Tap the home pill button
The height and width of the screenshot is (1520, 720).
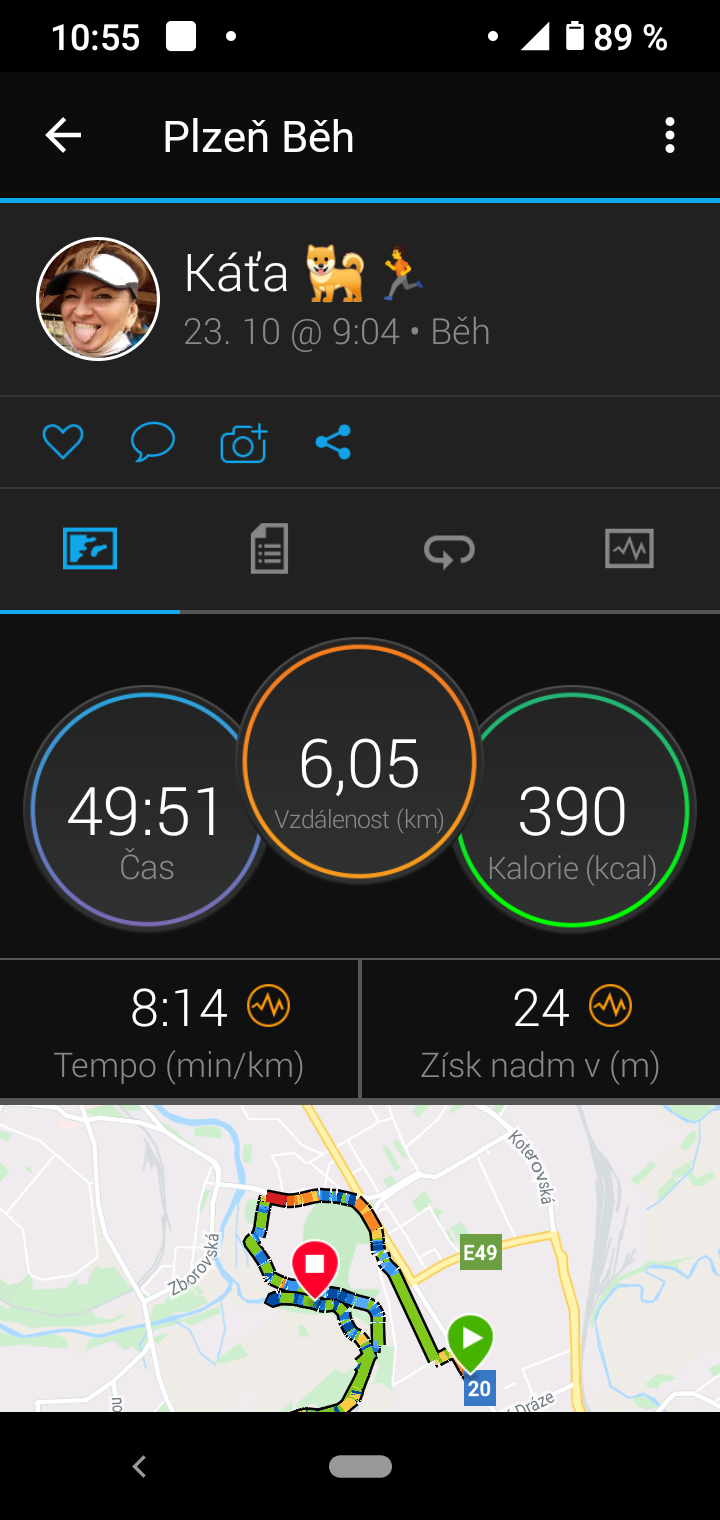coord(360,1466)
